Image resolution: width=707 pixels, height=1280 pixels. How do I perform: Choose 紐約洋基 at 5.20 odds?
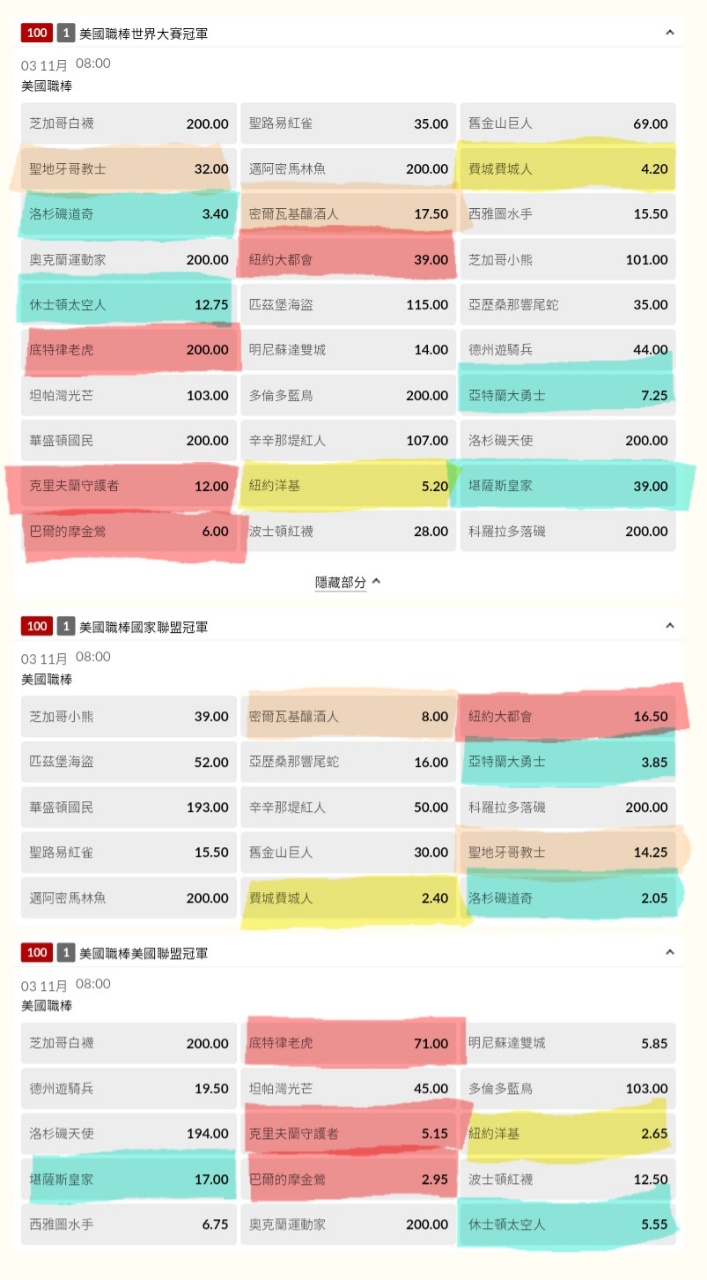pos(348,486)
